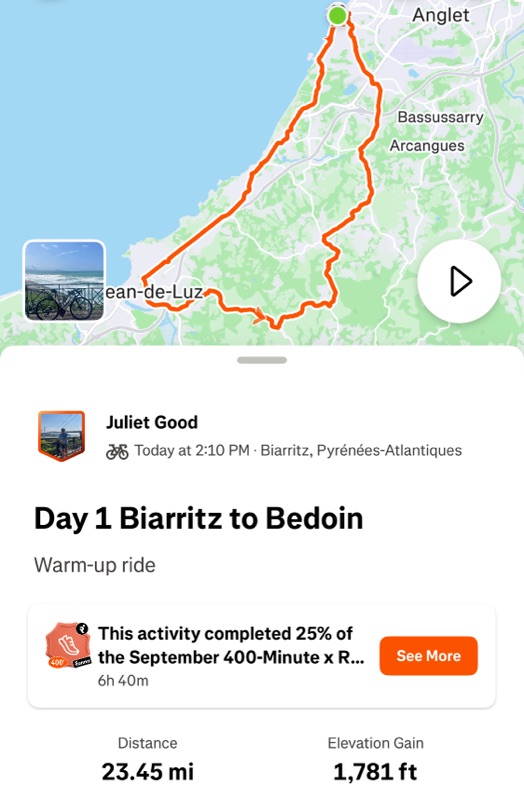The height and width of the screenshot is (800, 524).
Task: Open the September 400-Minute challenge card
Action: [262, 656]
